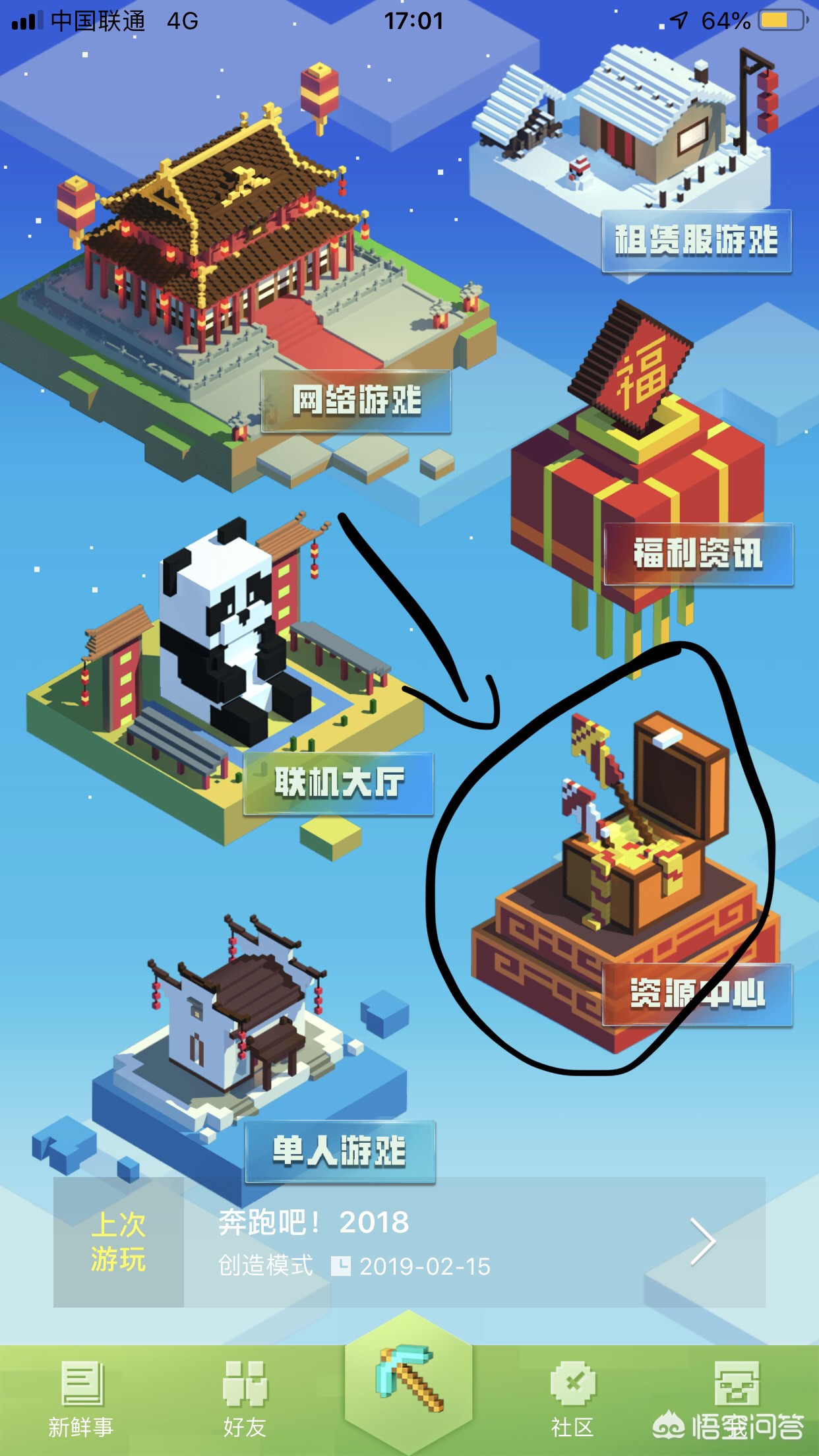
Task: Start 单人游戏 single player
Action: pyautogui.click(x=340, y=1151)
